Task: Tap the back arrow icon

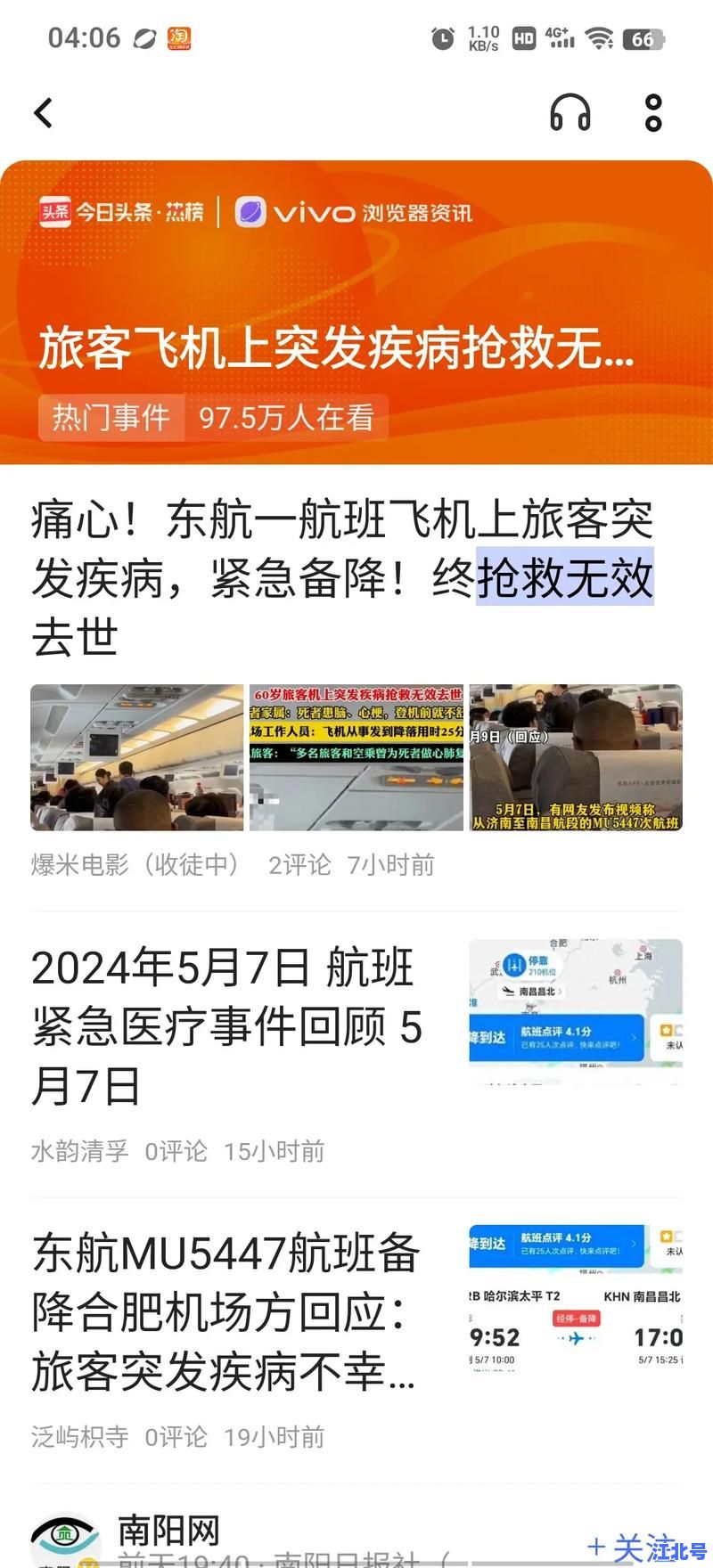Action: 42,113
